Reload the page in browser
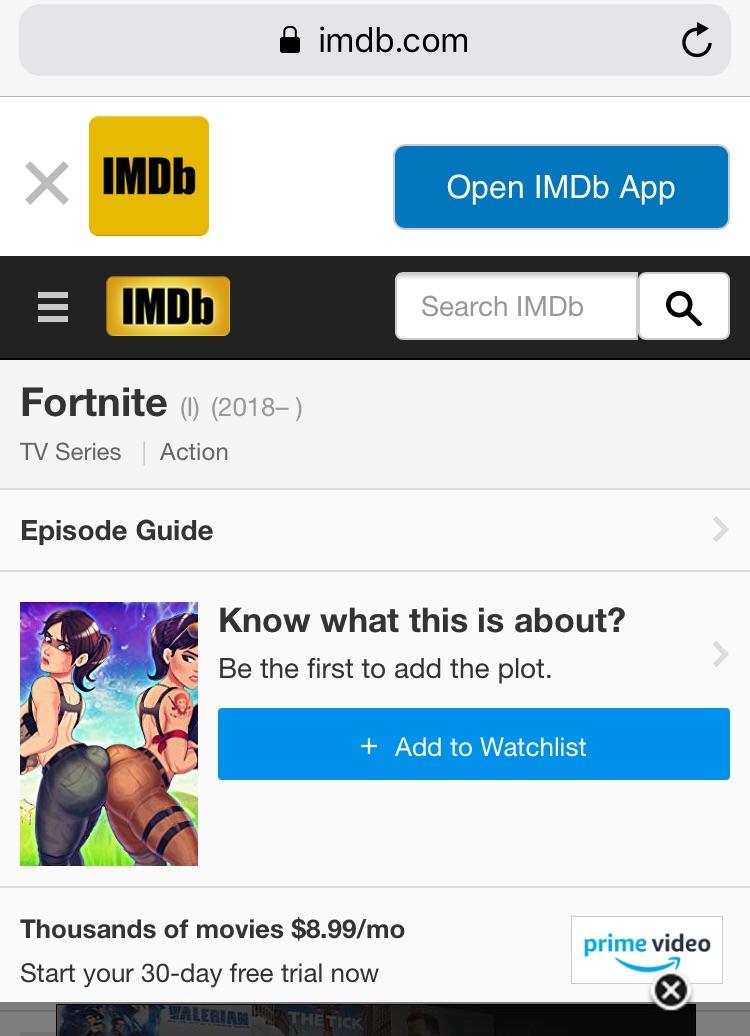The image size is (750, 1036). [x=696, y=41]
